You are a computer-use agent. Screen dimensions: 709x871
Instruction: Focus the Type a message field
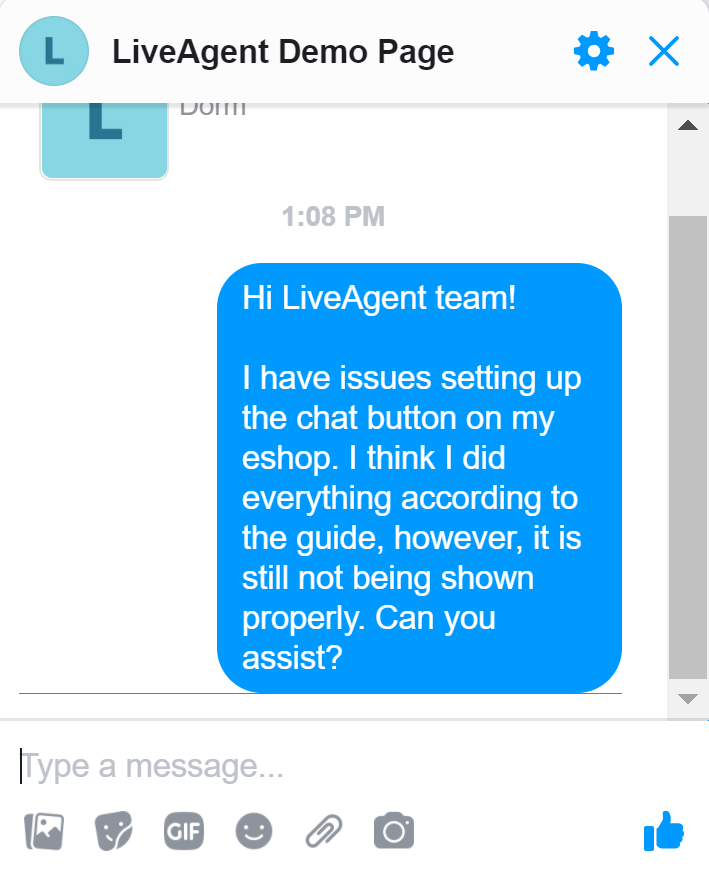(x=330, y=767)
